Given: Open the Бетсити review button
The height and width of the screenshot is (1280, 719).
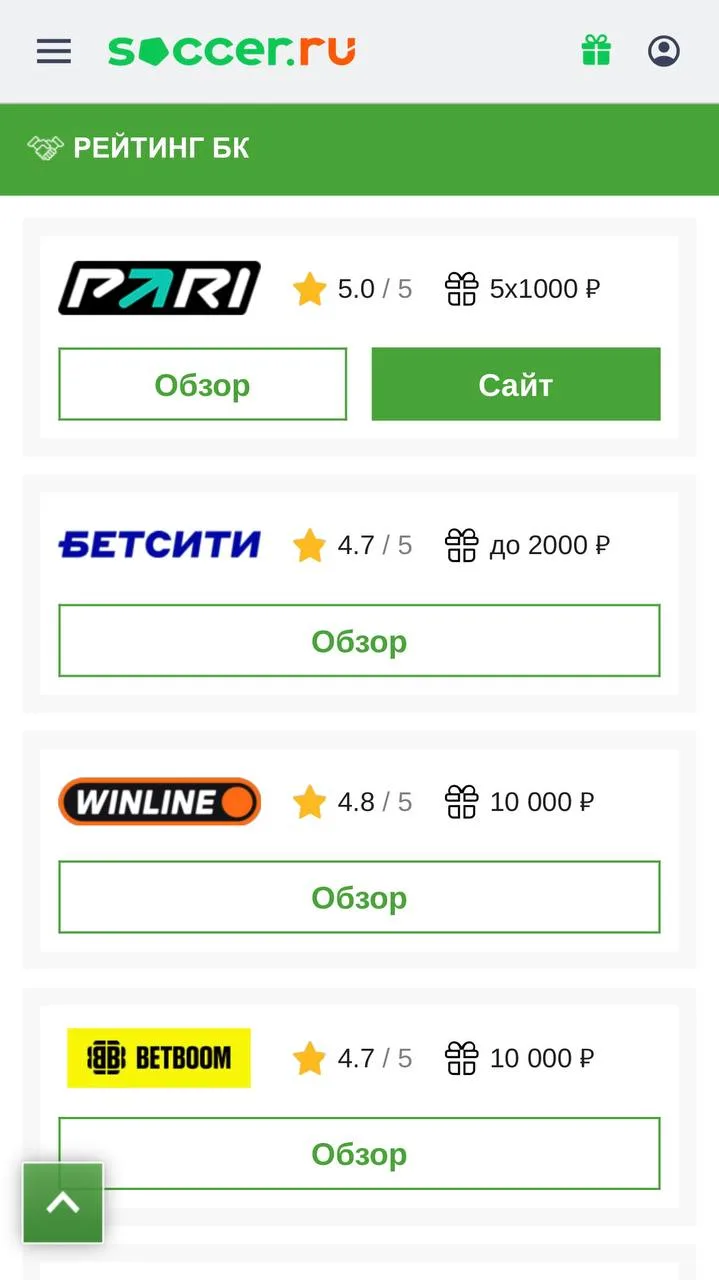Looking at the screenshot, I should 359,640.
